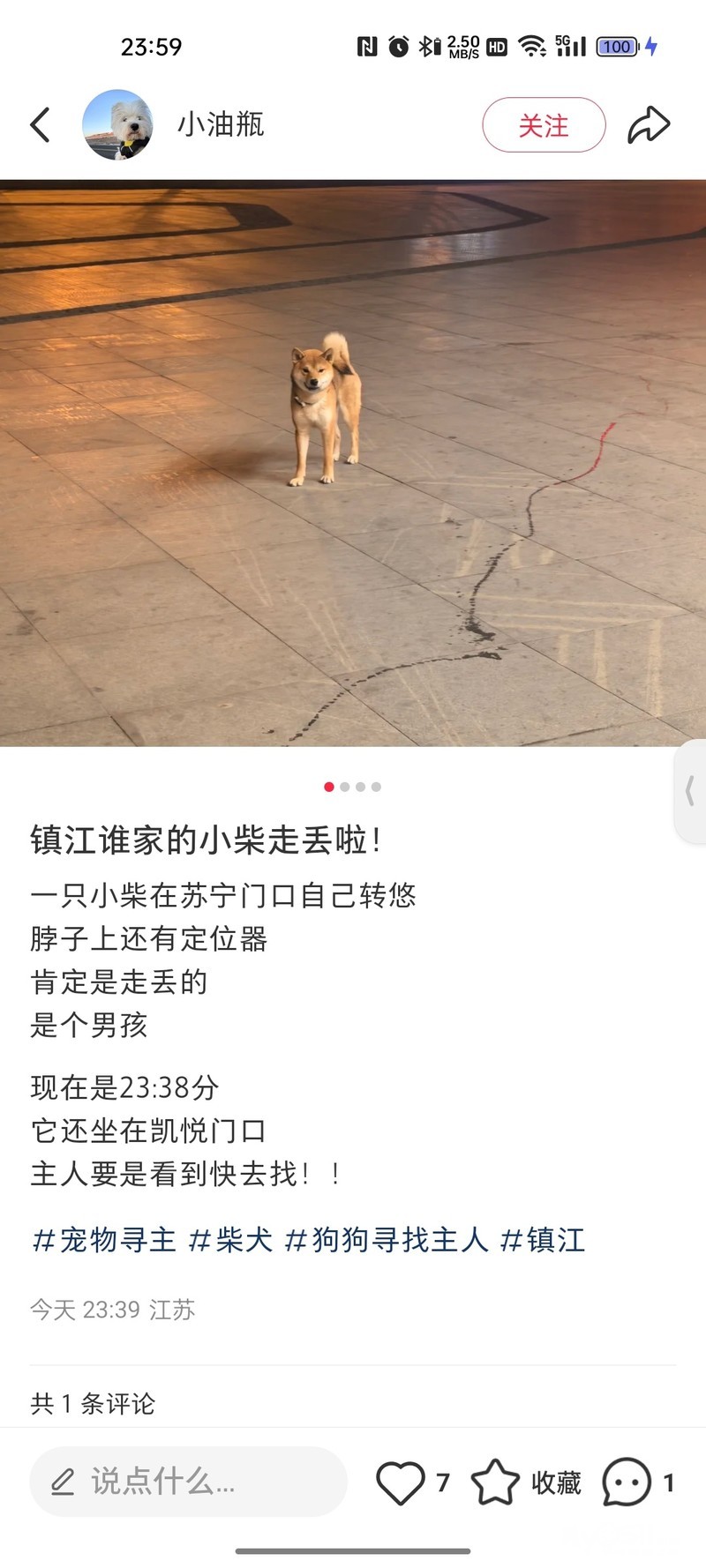
Task: Go back using the top-left arrow
Action: pos(41,125)
